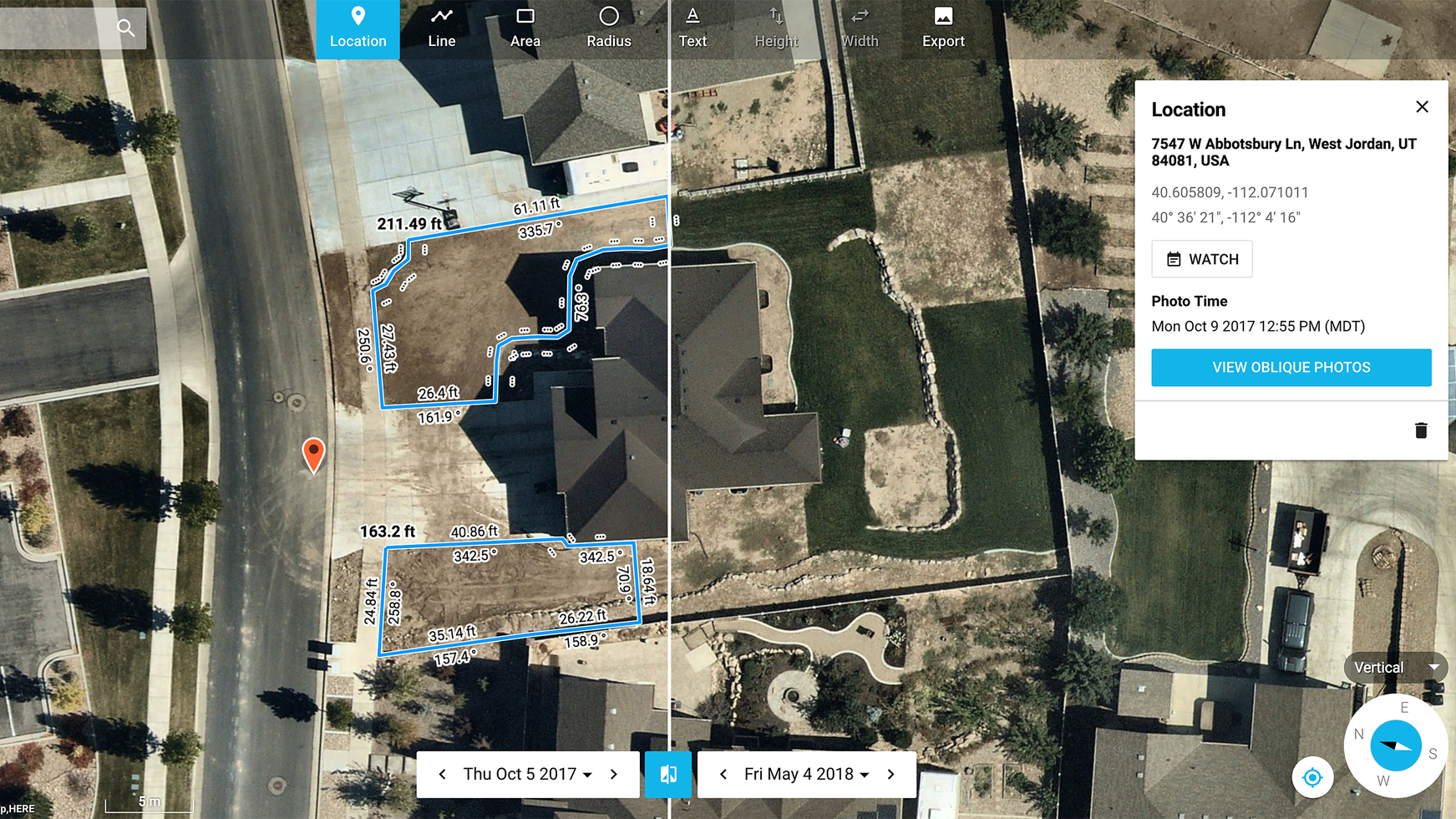
Task: Select the Text annotation tool
Action: click(692, 29)
